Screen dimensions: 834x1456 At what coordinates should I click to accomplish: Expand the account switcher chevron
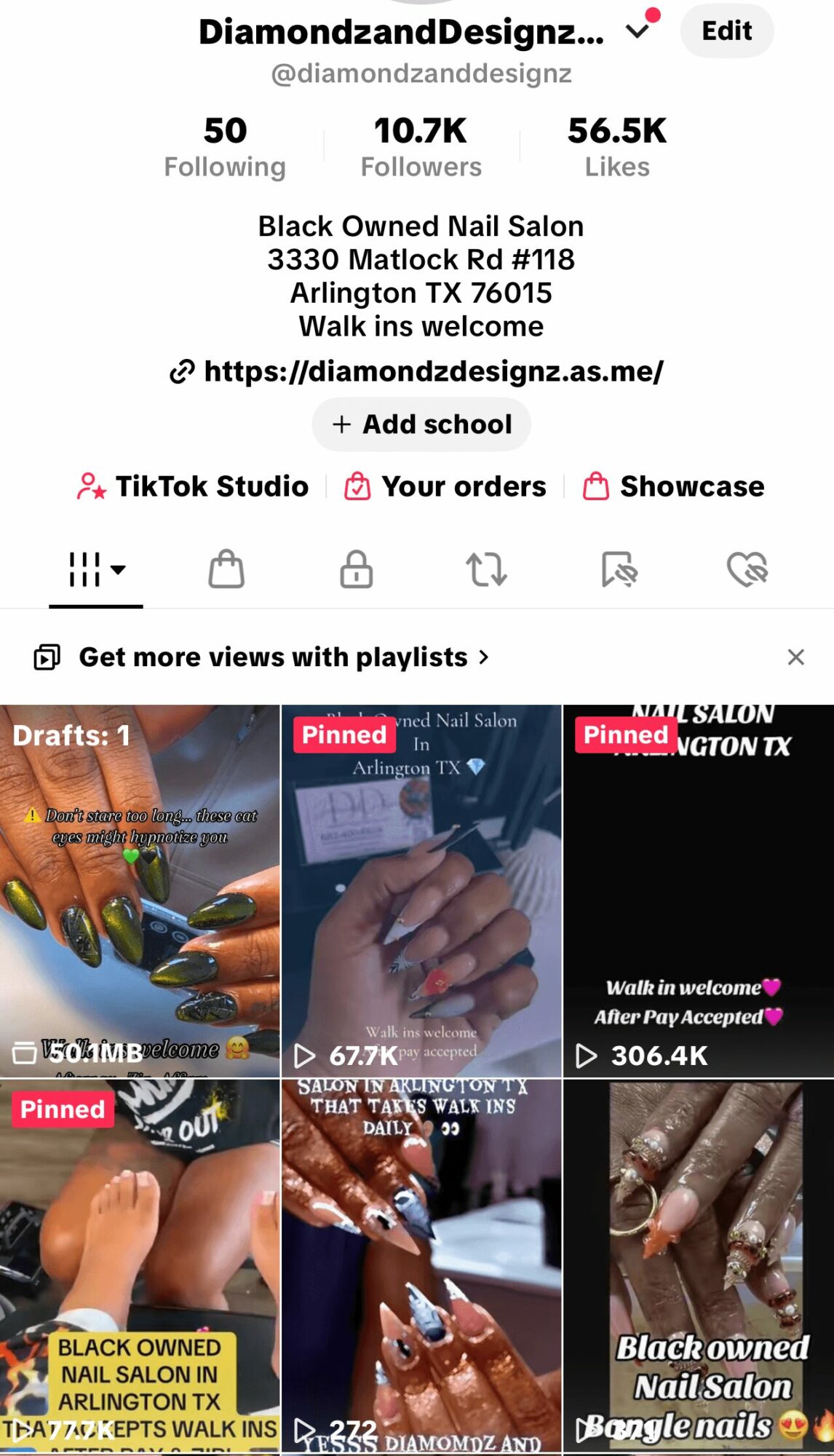[x=638, y=31]
